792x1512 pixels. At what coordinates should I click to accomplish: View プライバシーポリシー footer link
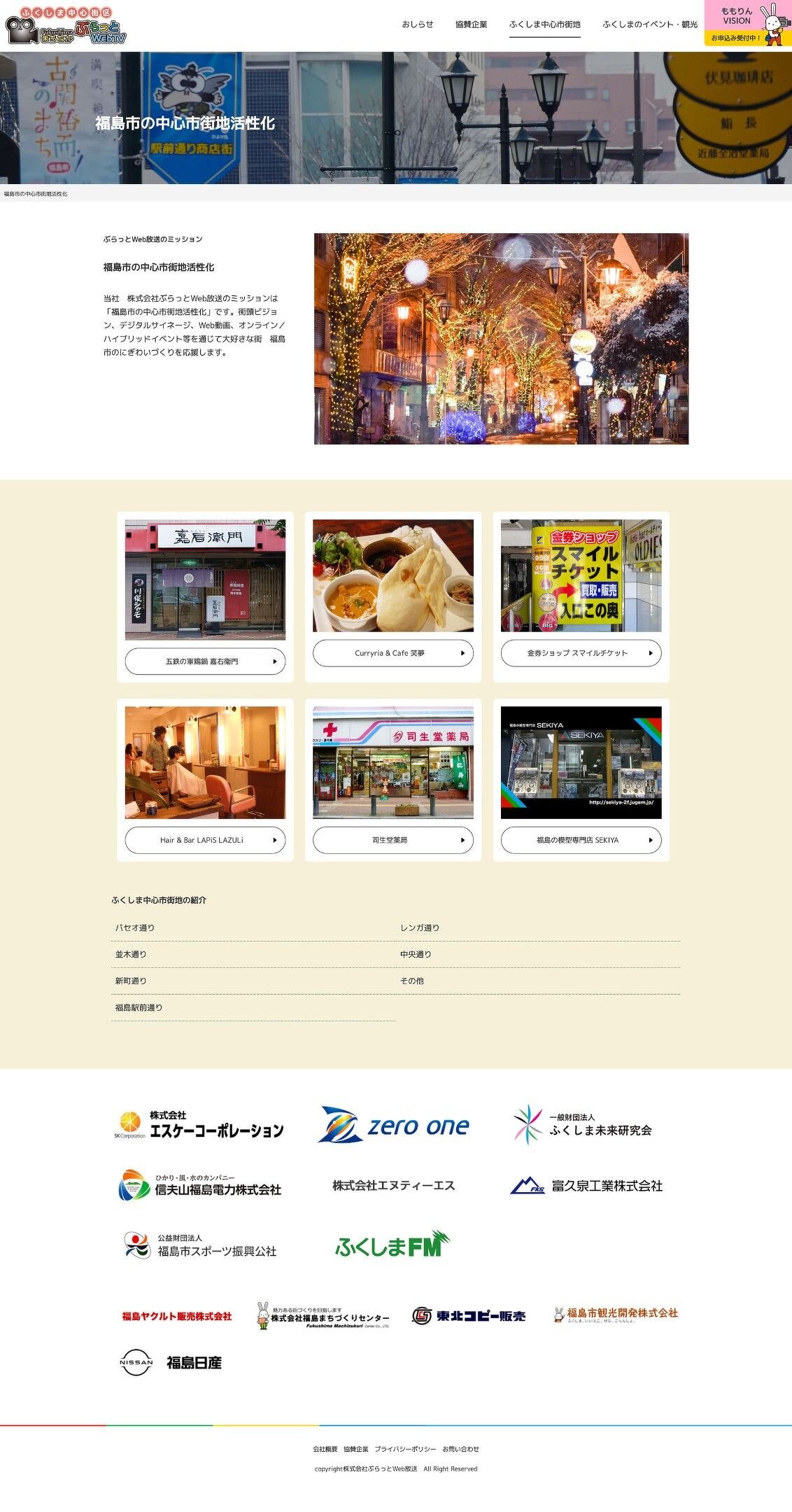404,1449
